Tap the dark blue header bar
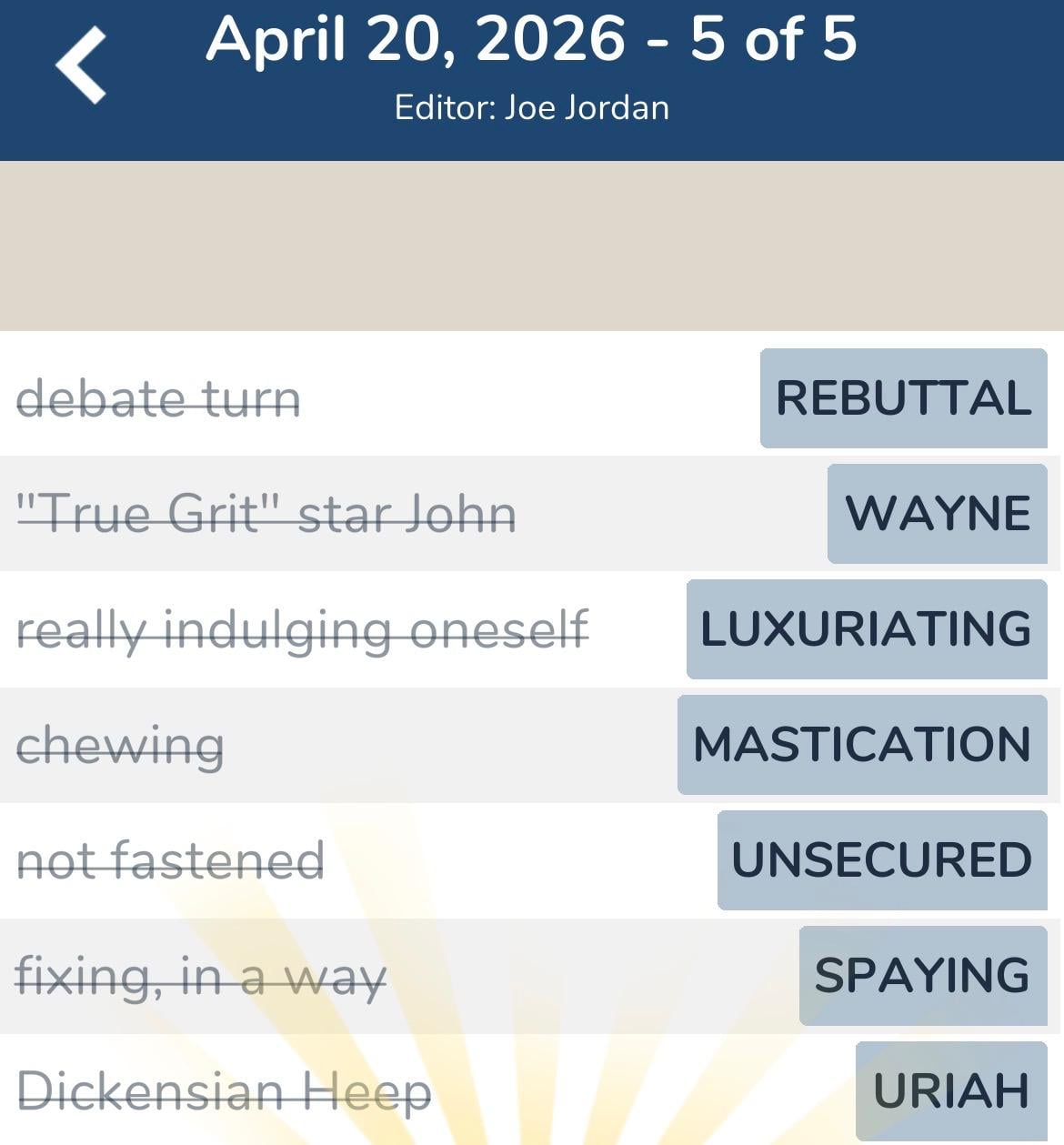1064x1145 pixels. pyautogui.click(x=532, y=77)
